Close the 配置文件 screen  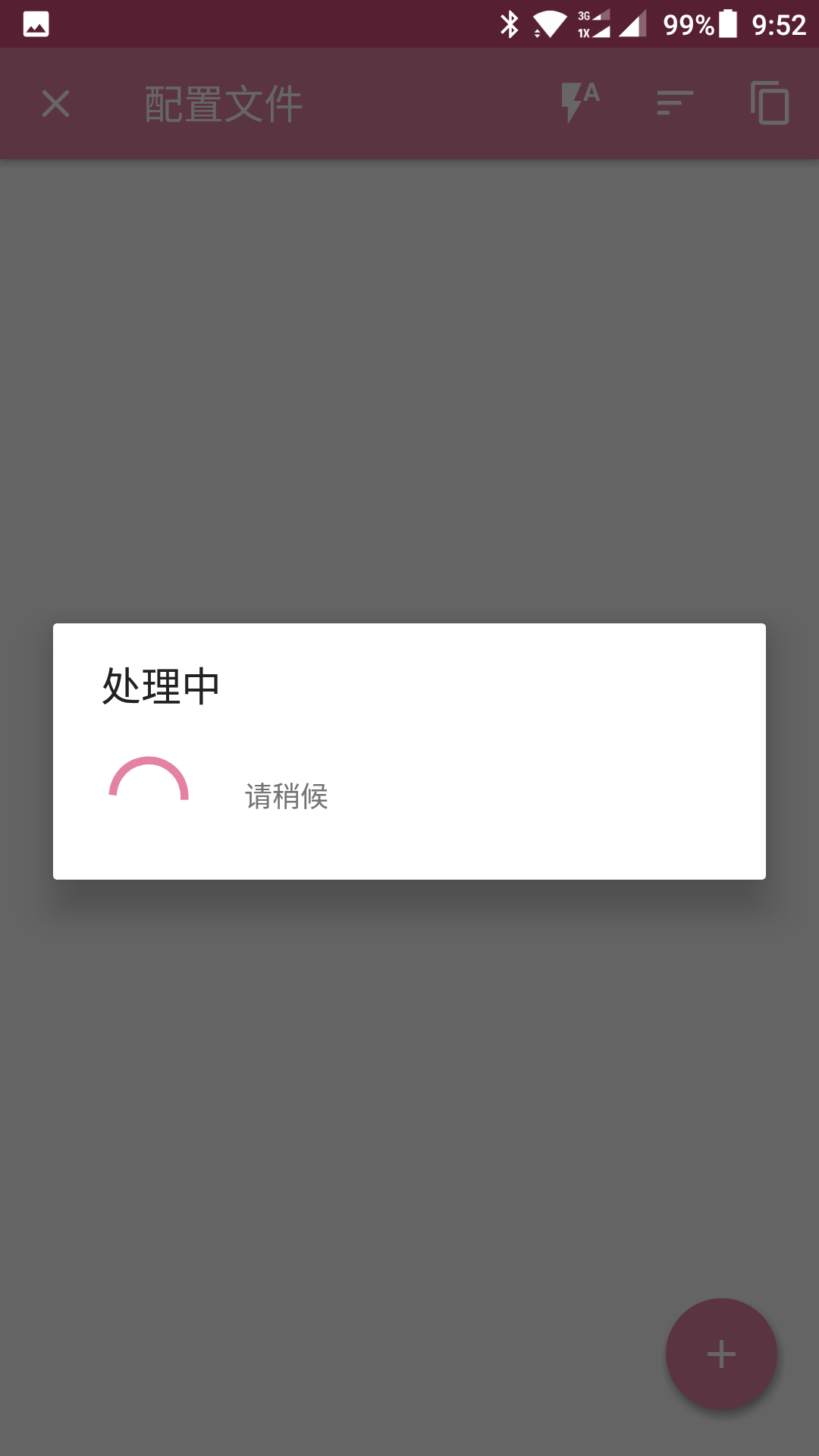tap(55, 104)
